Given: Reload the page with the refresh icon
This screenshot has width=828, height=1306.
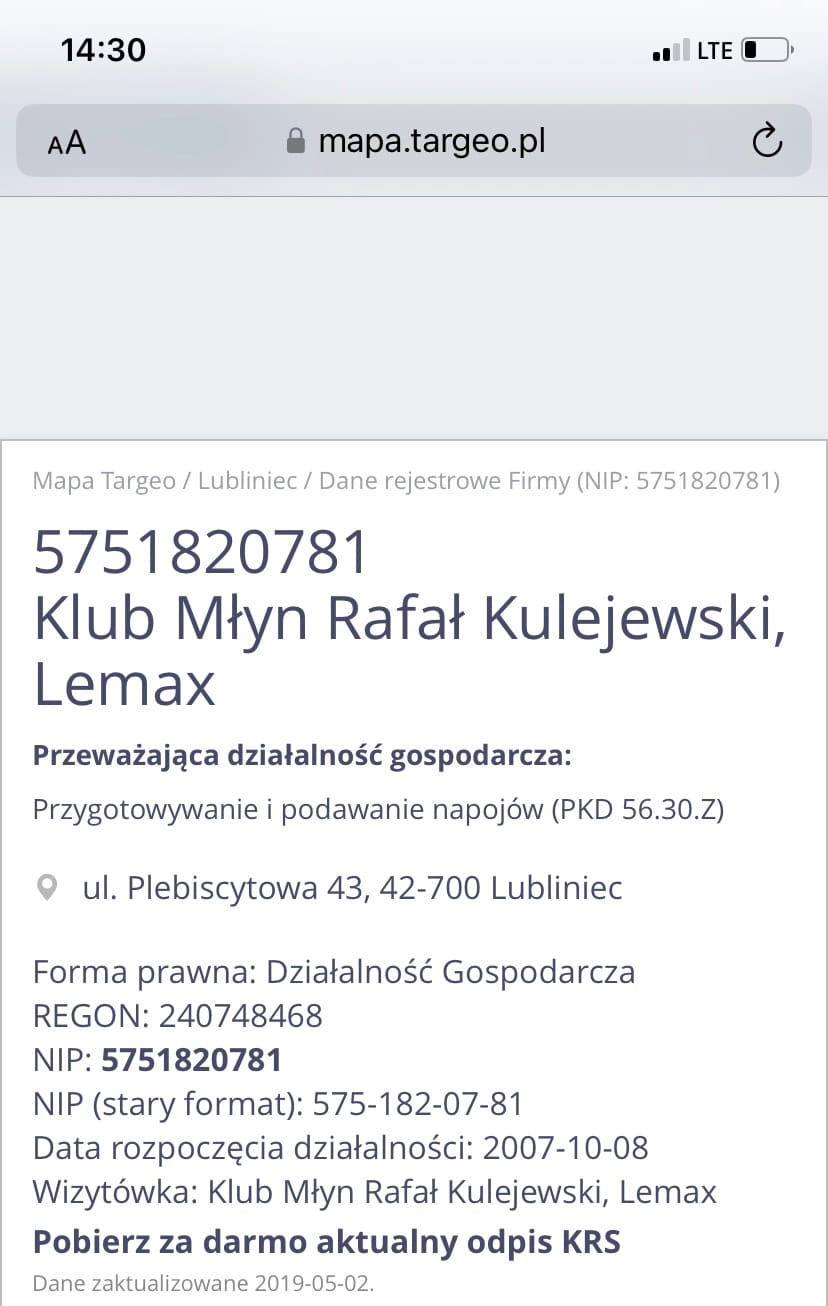Looking at the screenshot, I should (766, 141).
